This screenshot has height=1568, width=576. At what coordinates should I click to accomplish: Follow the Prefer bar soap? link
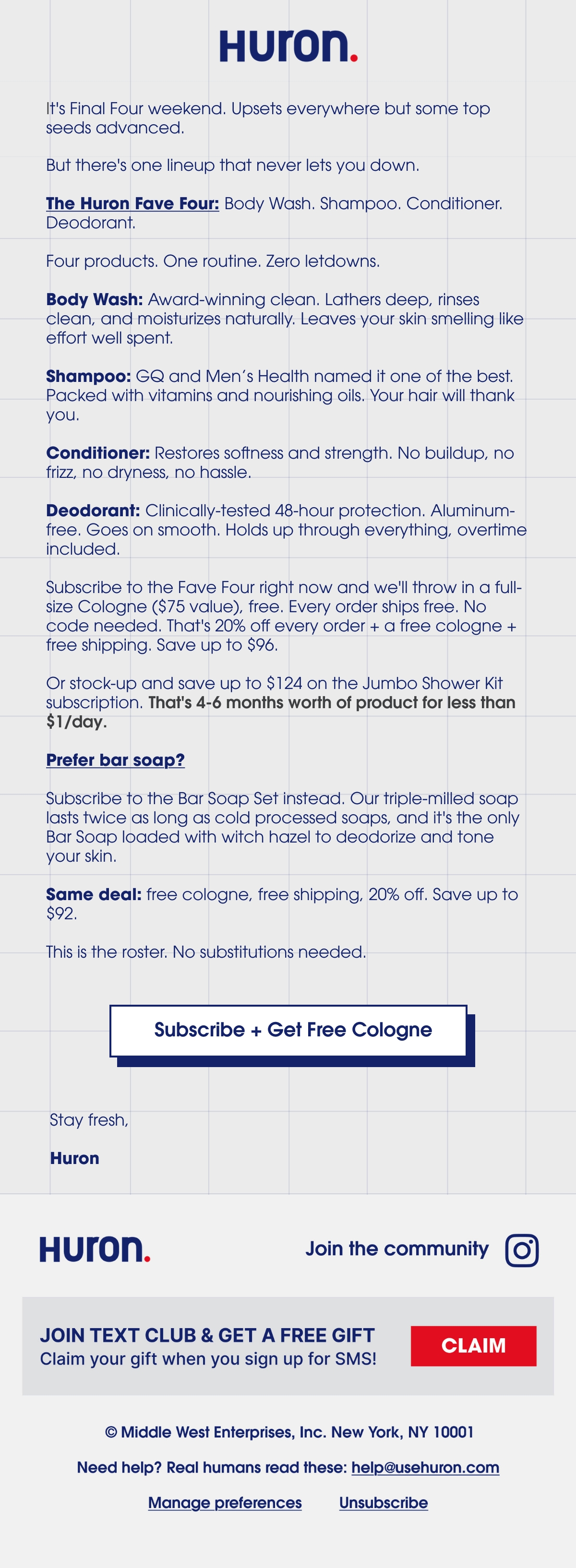point(115,760)
